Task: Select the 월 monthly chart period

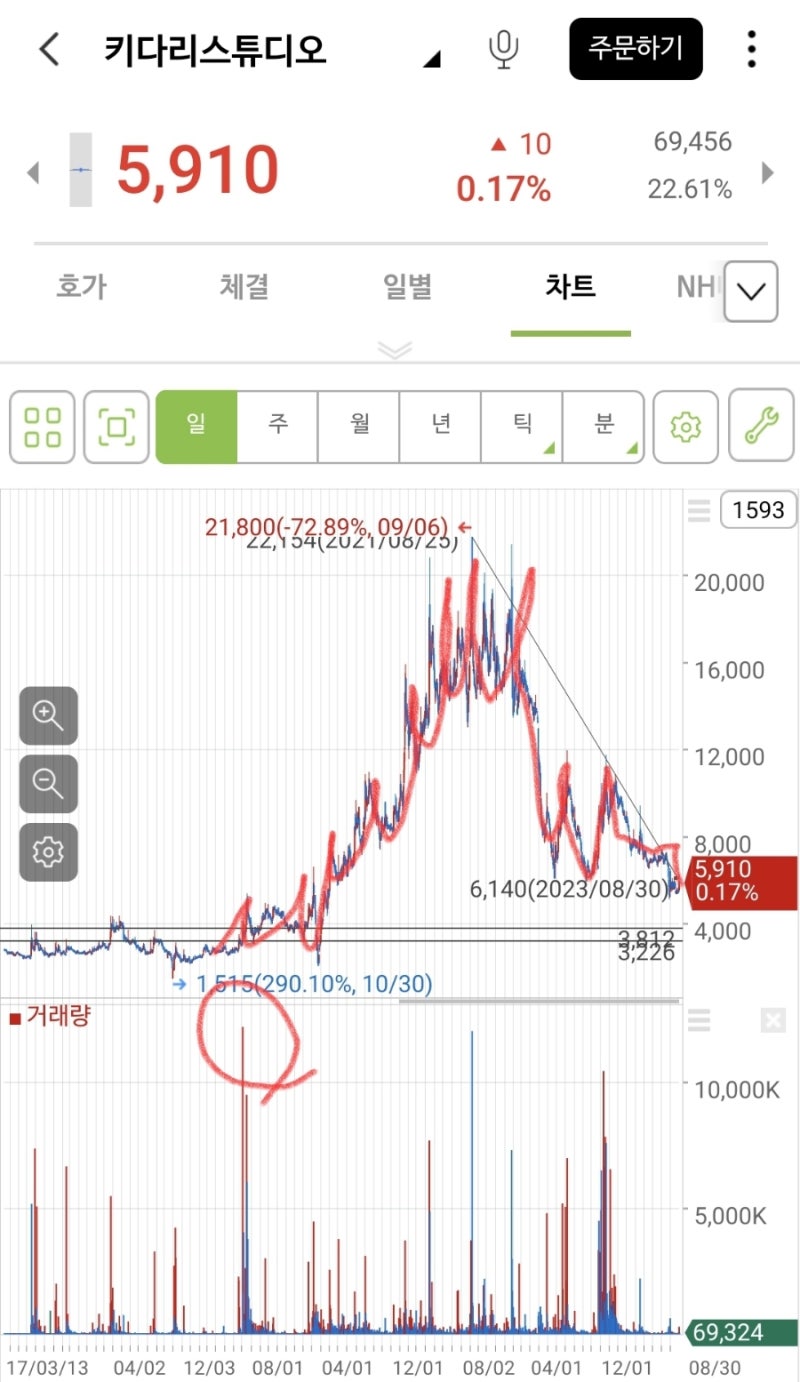Action: 359,426
